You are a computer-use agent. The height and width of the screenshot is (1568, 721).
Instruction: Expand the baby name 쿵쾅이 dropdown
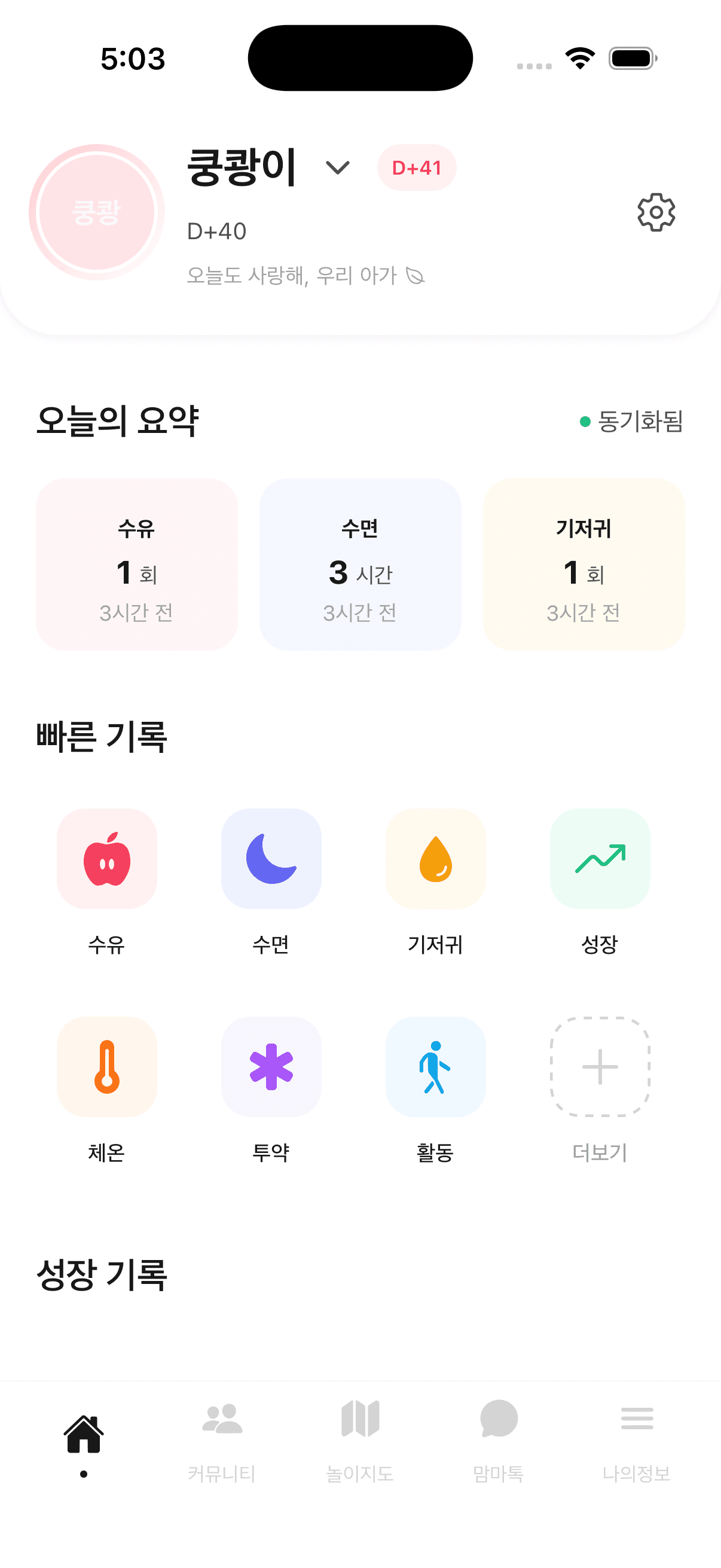click(x=337, y=169)
